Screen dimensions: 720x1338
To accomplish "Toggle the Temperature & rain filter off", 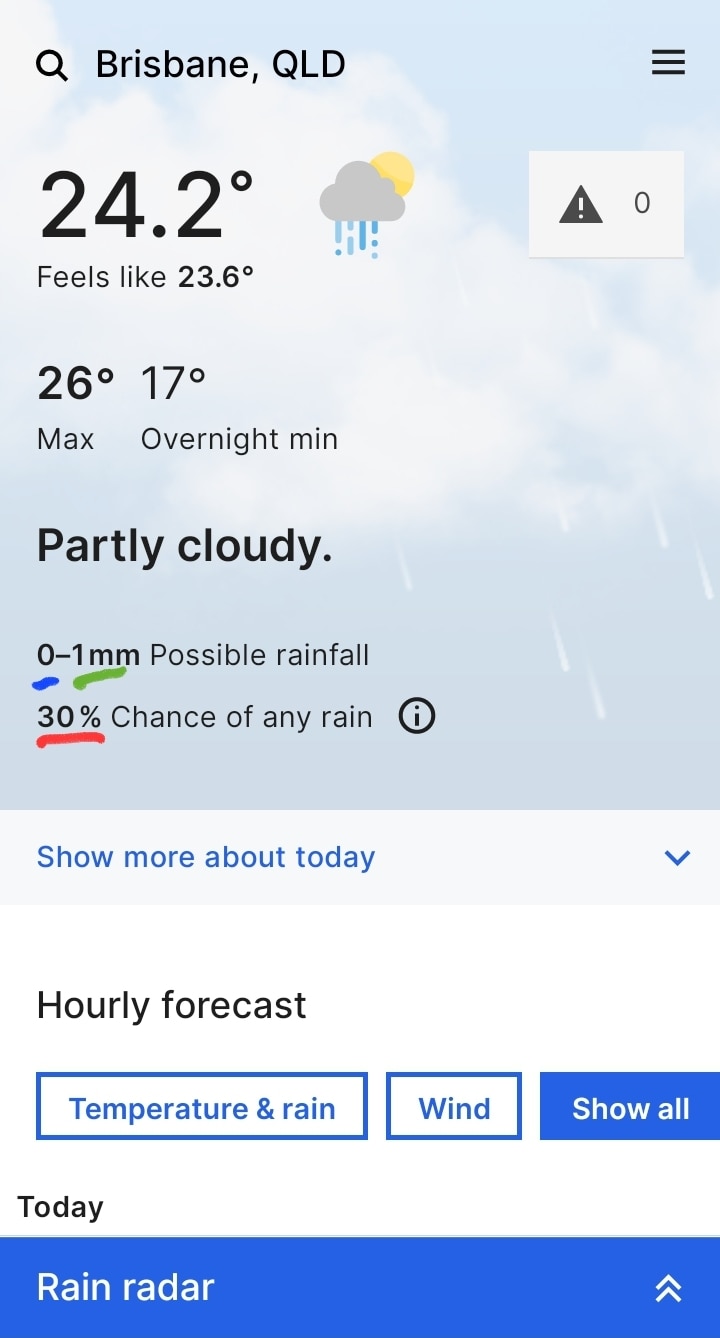I will pos(201,1107).
